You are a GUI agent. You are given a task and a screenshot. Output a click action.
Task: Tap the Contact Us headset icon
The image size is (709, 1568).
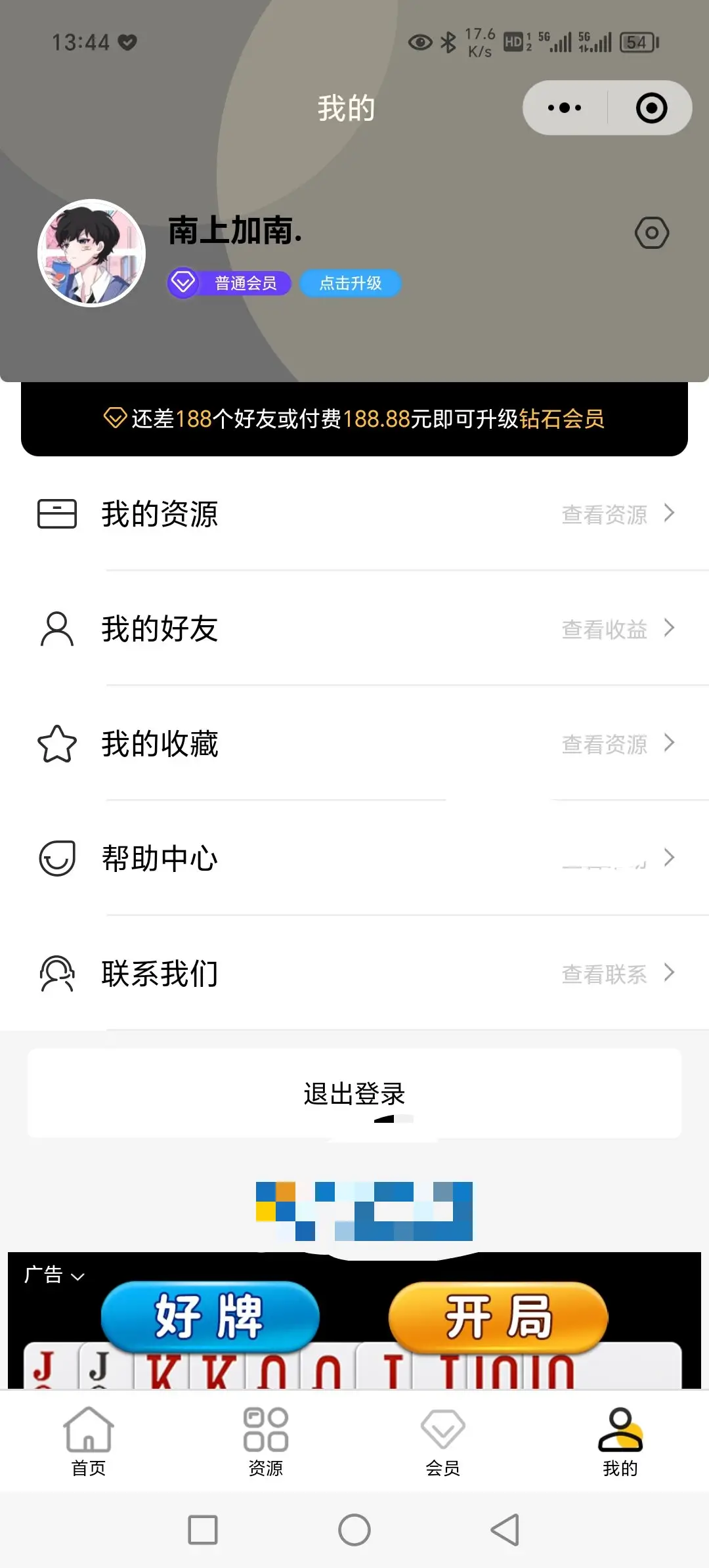tap(56, 974)
